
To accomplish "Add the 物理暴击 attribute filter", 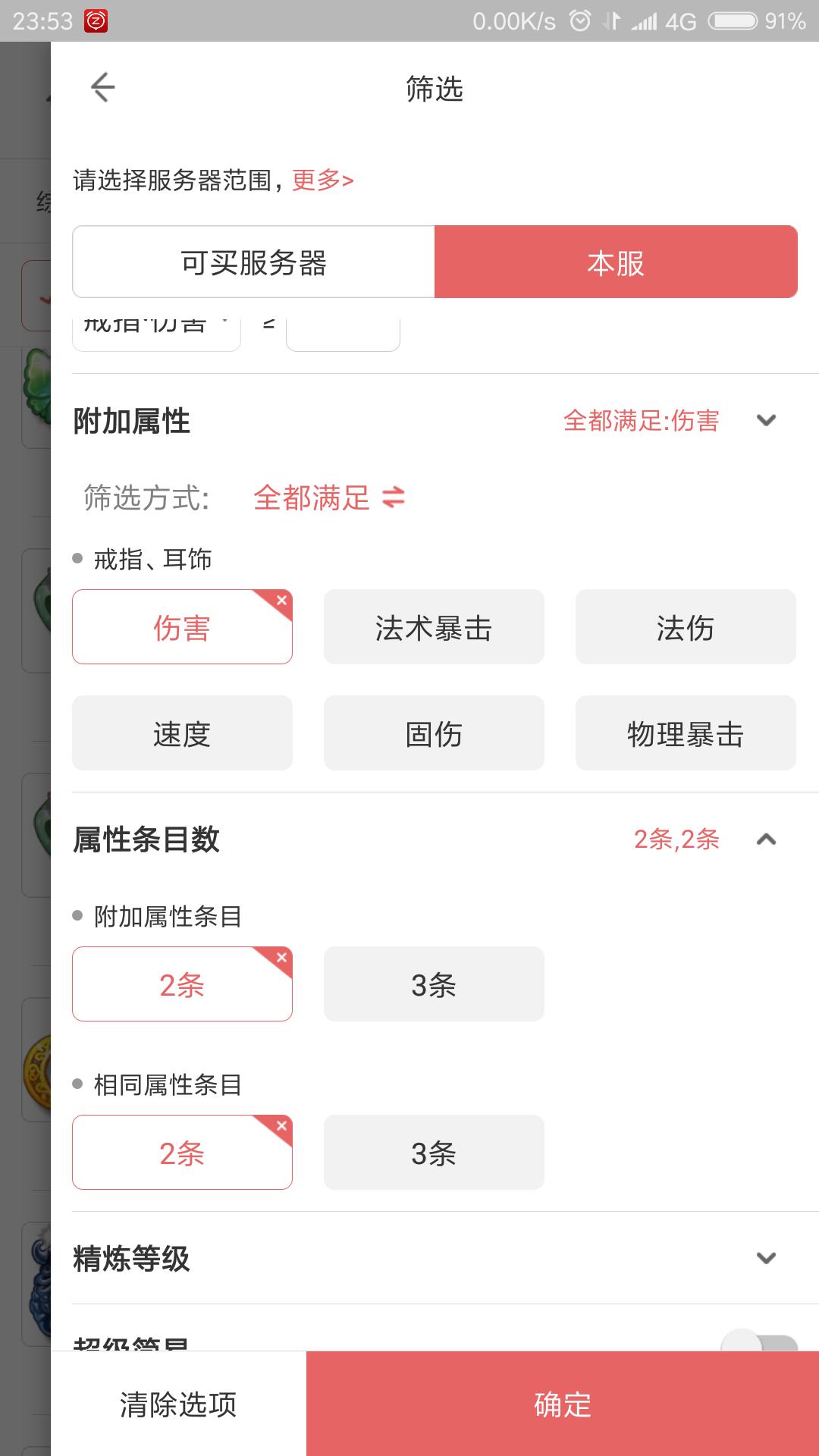I will point(686,733).
